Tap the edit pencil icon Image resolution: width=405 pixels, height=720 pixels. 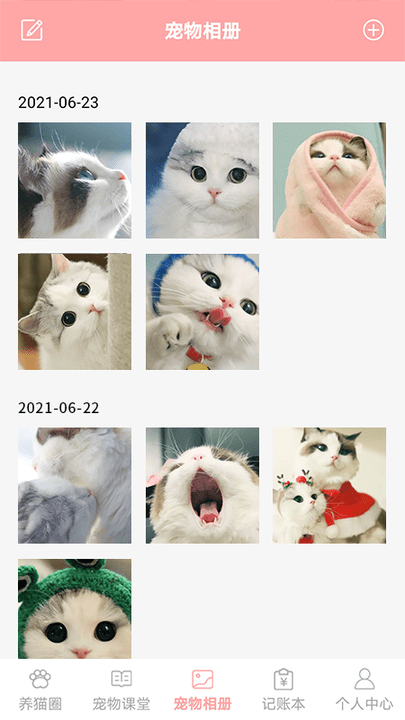32,31
